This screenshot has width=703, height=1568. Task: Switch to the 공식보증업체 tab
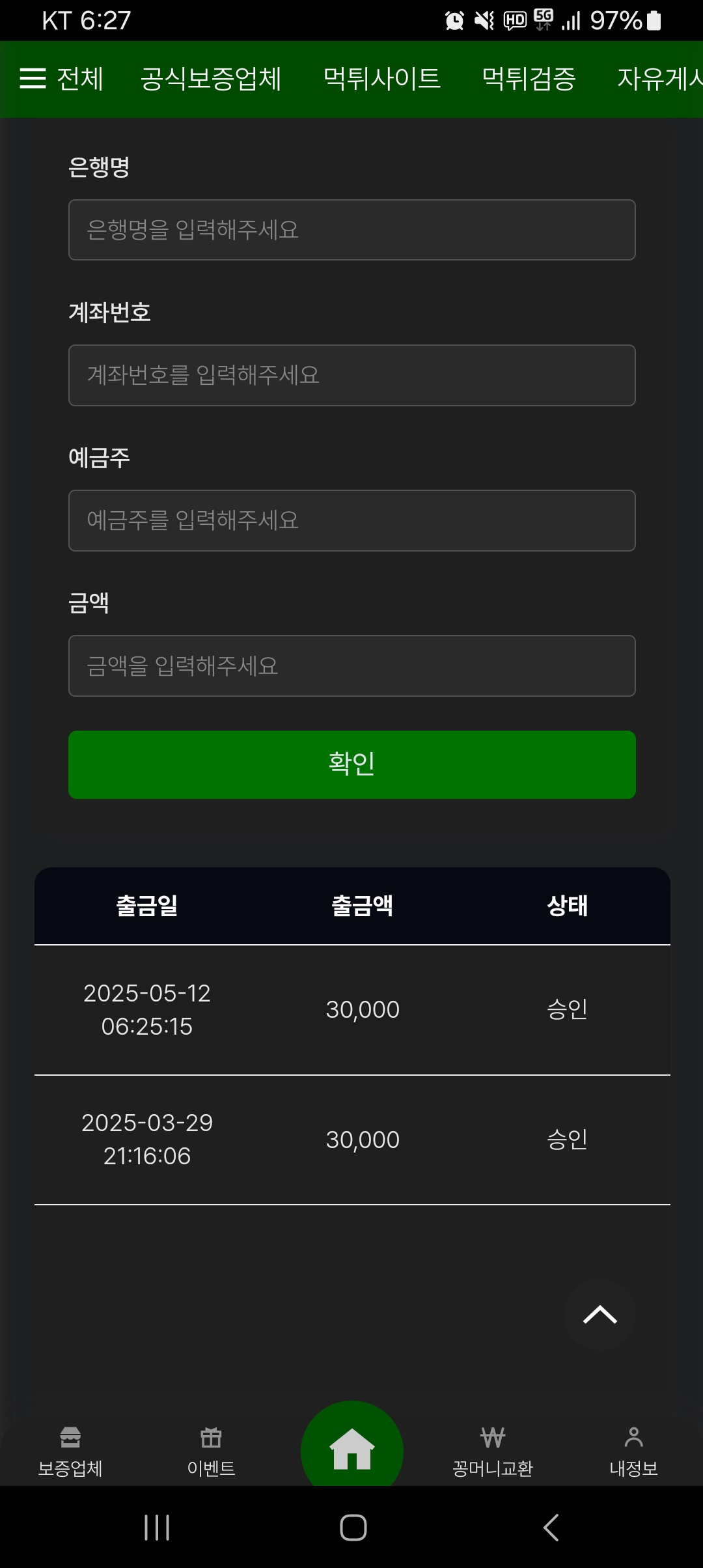tap(211, 79)
